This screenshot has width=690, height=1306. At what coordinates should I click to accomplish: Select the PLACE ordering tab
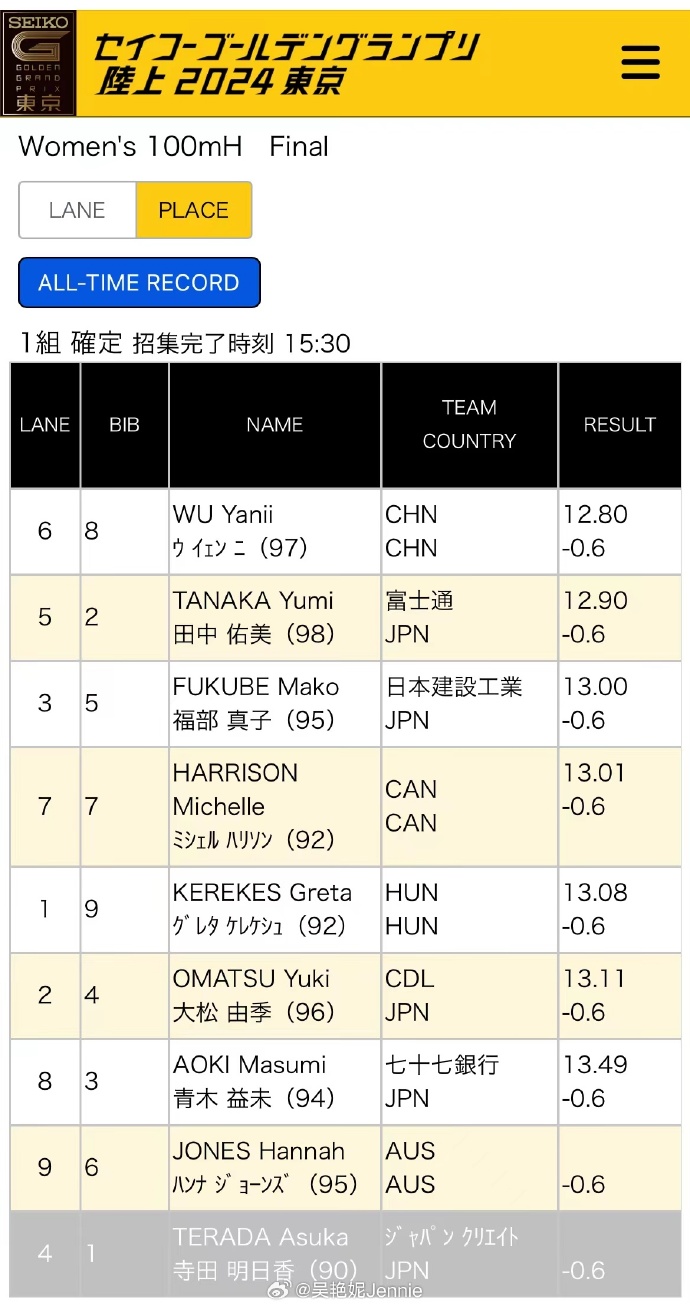pyautogui.click(x=194, y=210)
